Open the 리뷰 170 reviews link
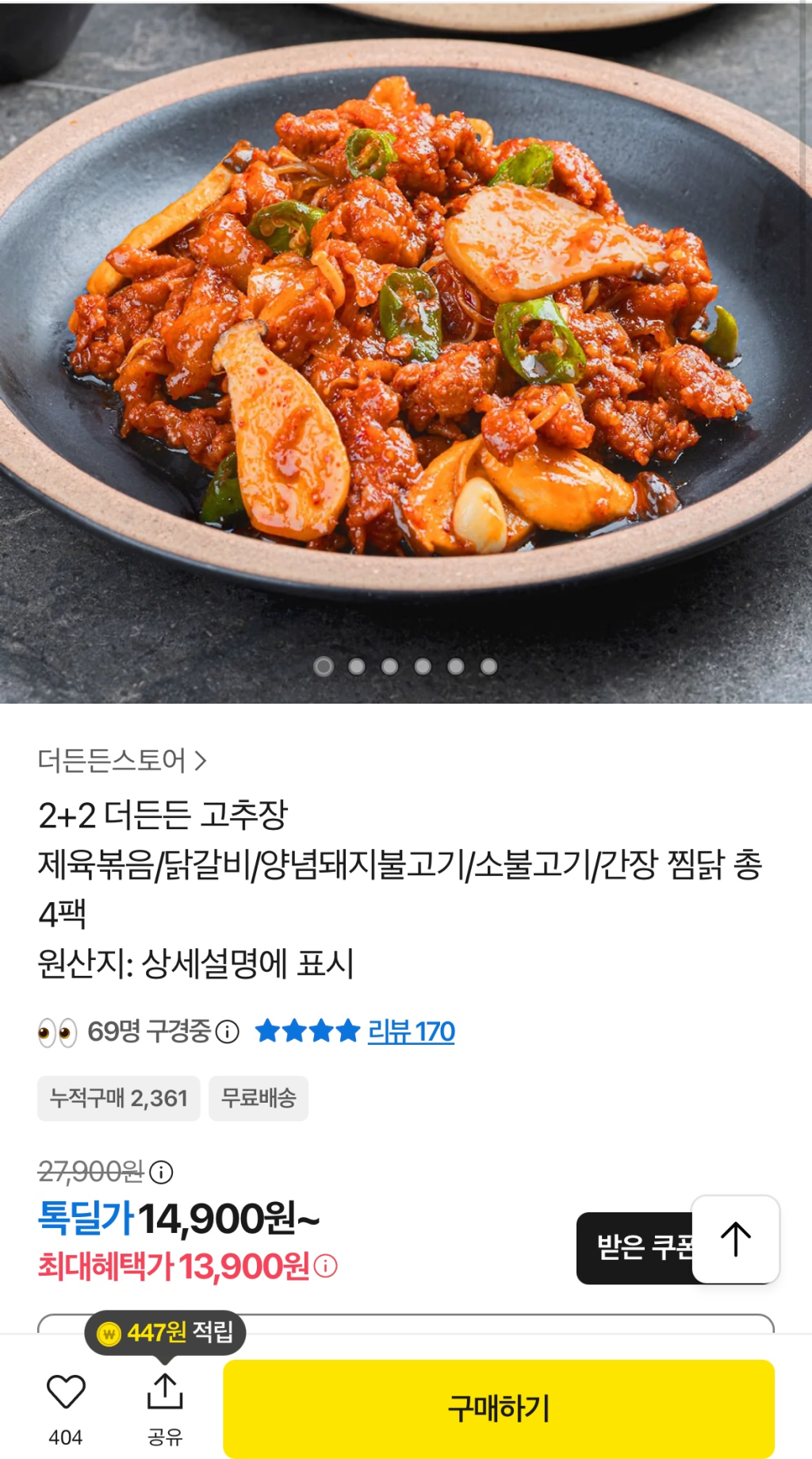Screen dimensions: 812x1459 pyautogui.click(x=411, y=1031)
